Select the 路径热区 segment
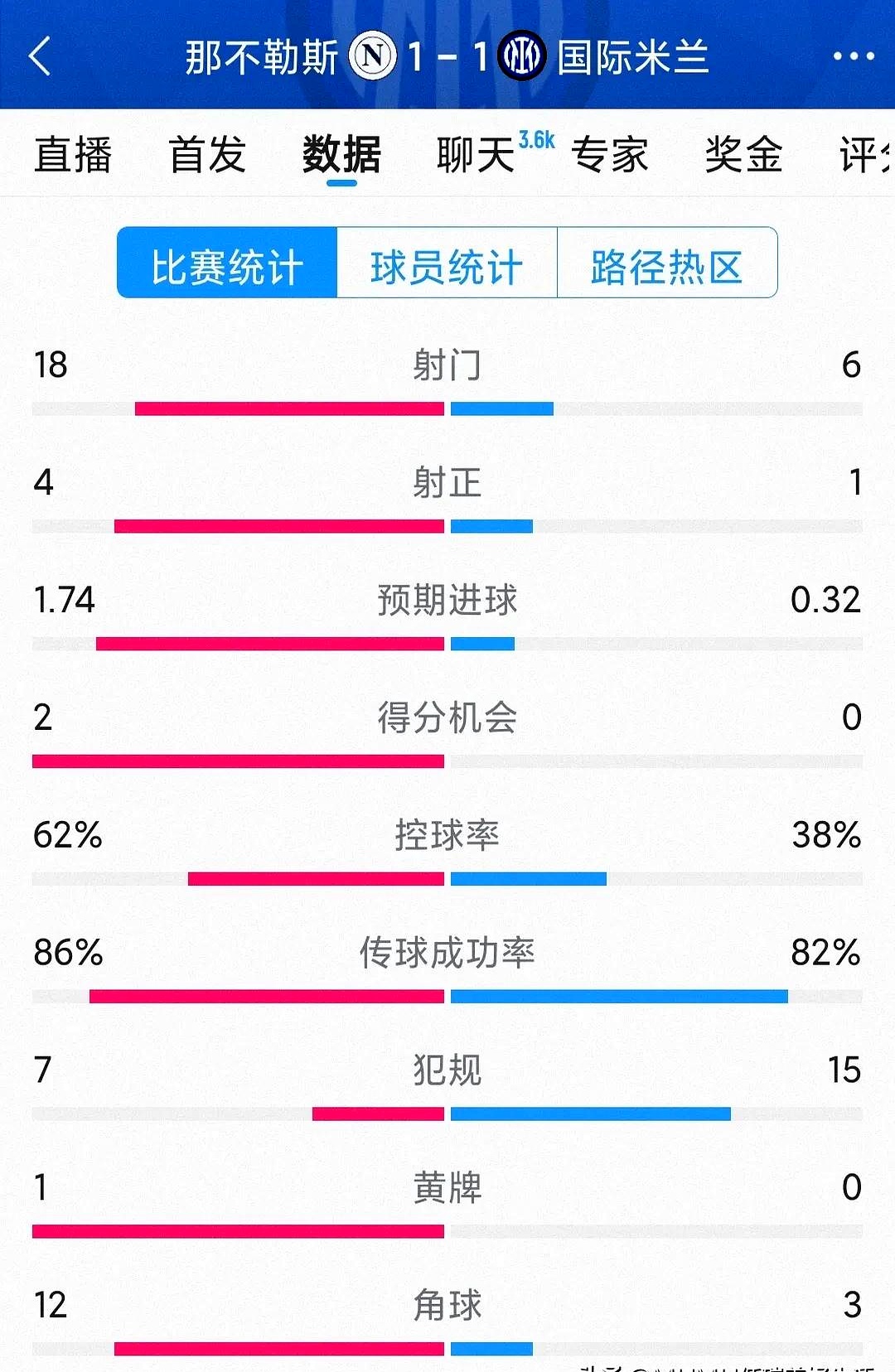This screenshot has height=1372, width=895. click(667, 267)
